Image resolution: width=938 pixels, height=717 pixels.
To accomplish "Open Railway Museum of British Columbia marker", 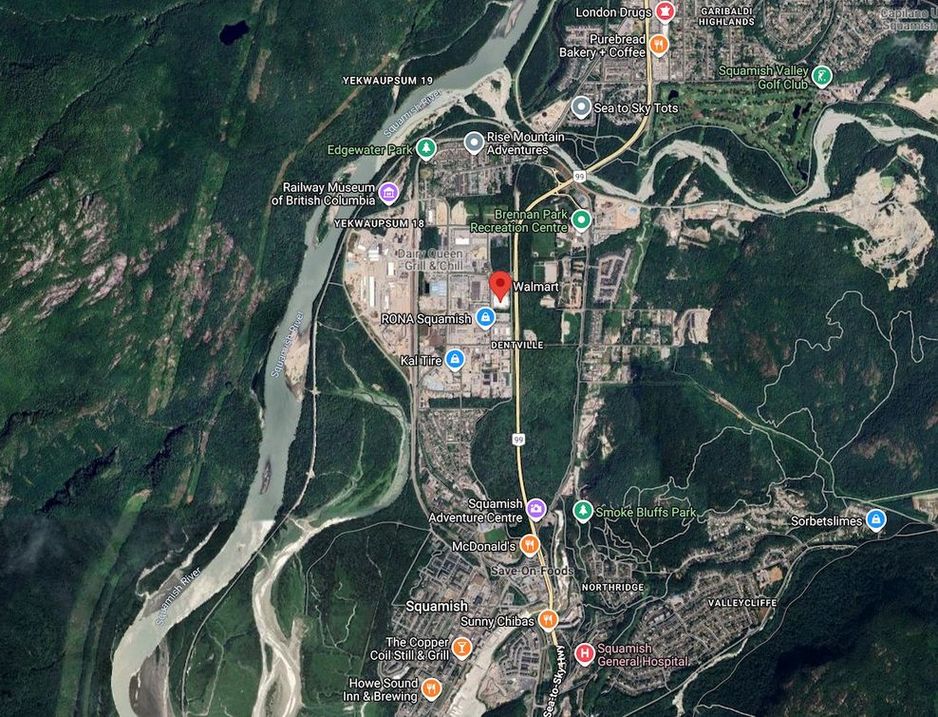I will pyautogui.click(x=388, y=192).
